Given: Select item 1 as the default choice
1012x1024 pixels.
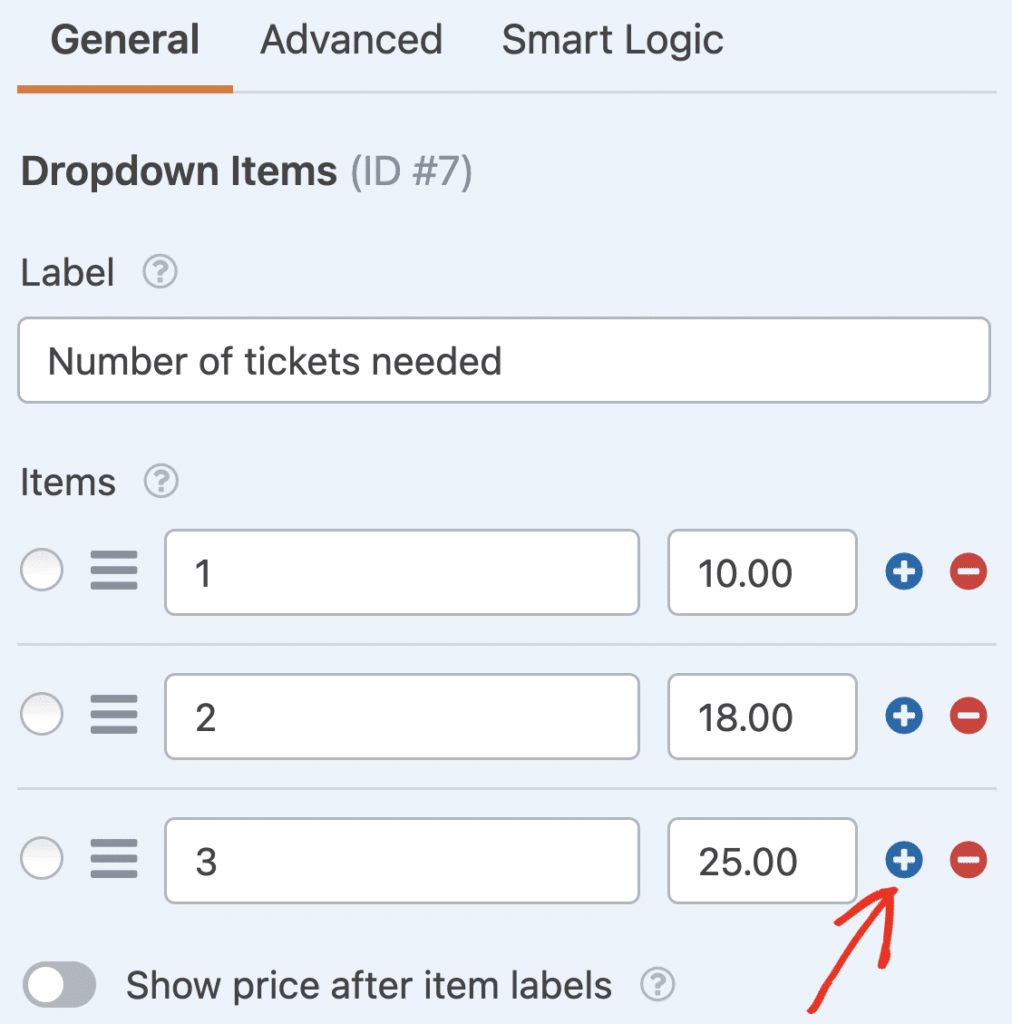Looking at the screenshot, I should (41, 571).
